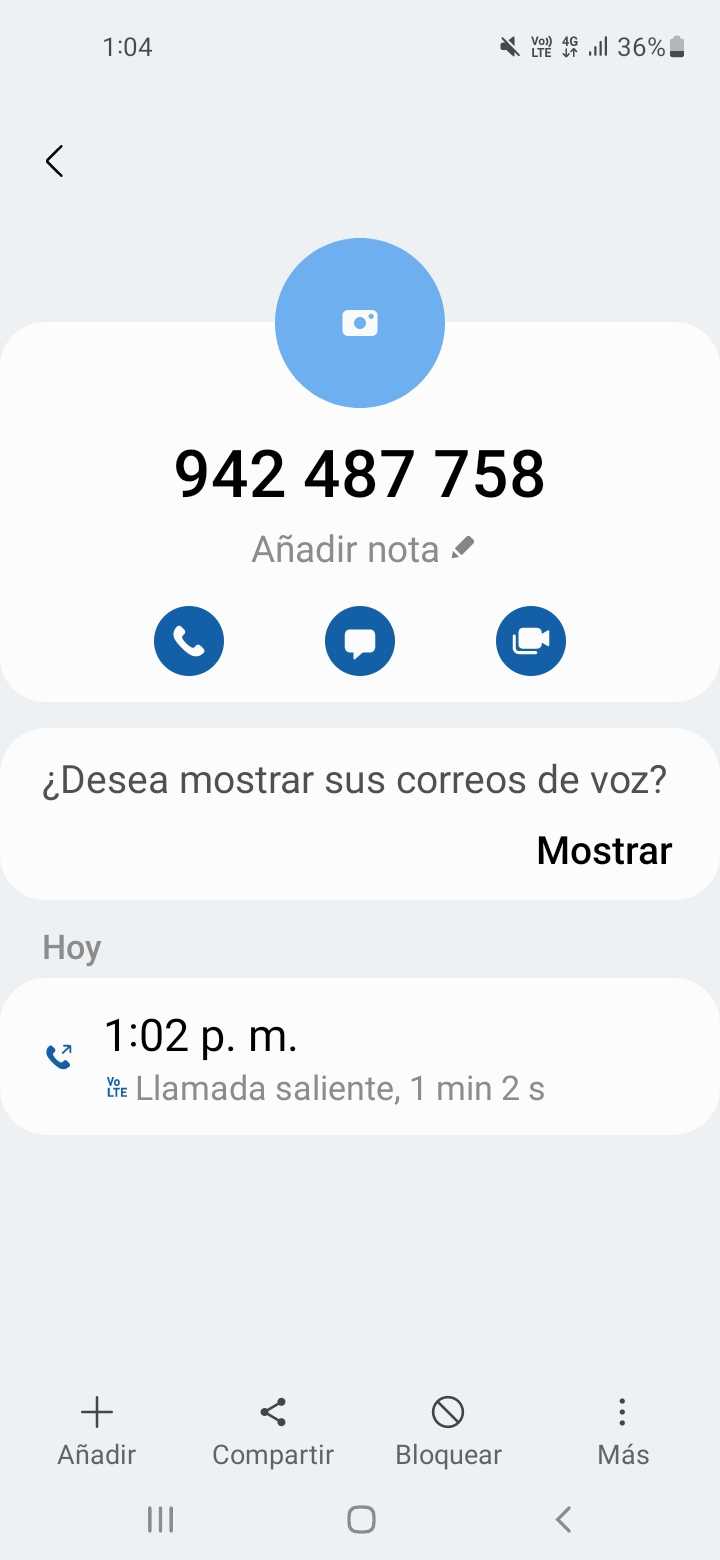The width and height of the screenshot is (720, 1560).
Task: Add a contact photo via camera avatar
Action: tap(360, 323)
